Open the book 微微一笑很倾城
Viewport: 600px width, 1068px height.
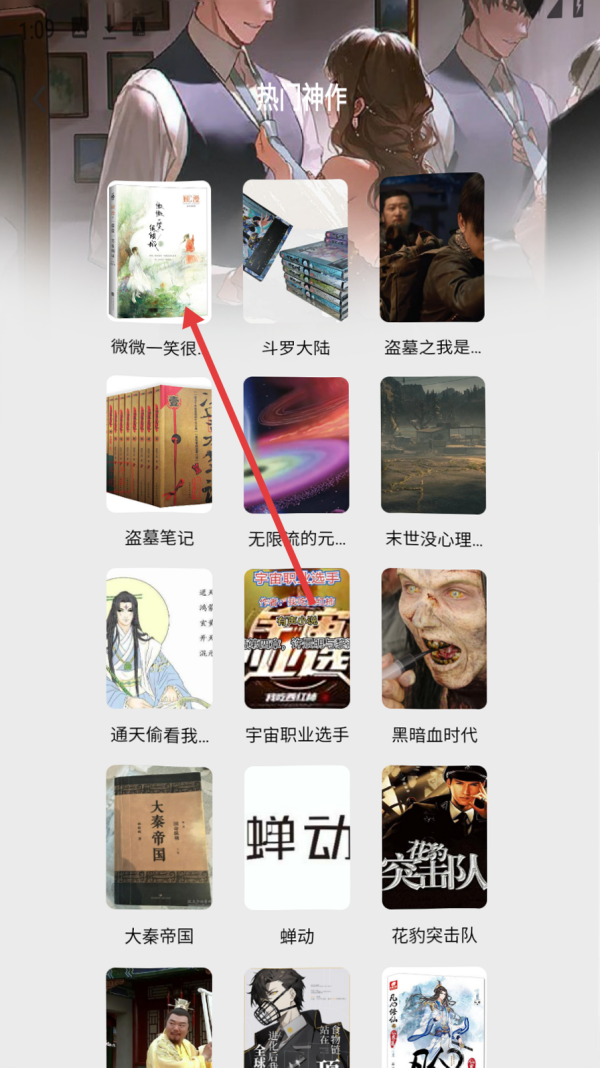[x=159, y=250]
